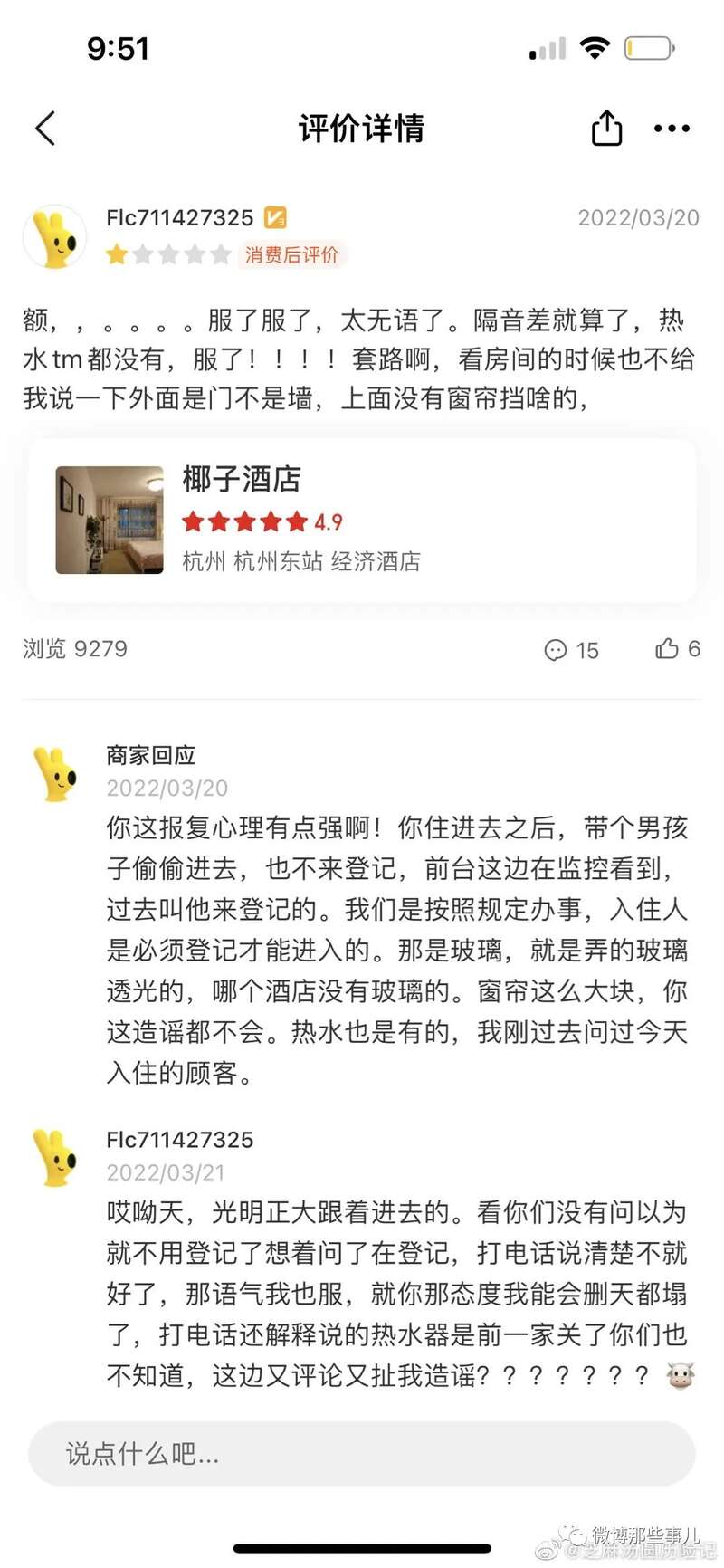
Task: Tap the 说点什么吧 comment field
Action: tap(362, 1454)
